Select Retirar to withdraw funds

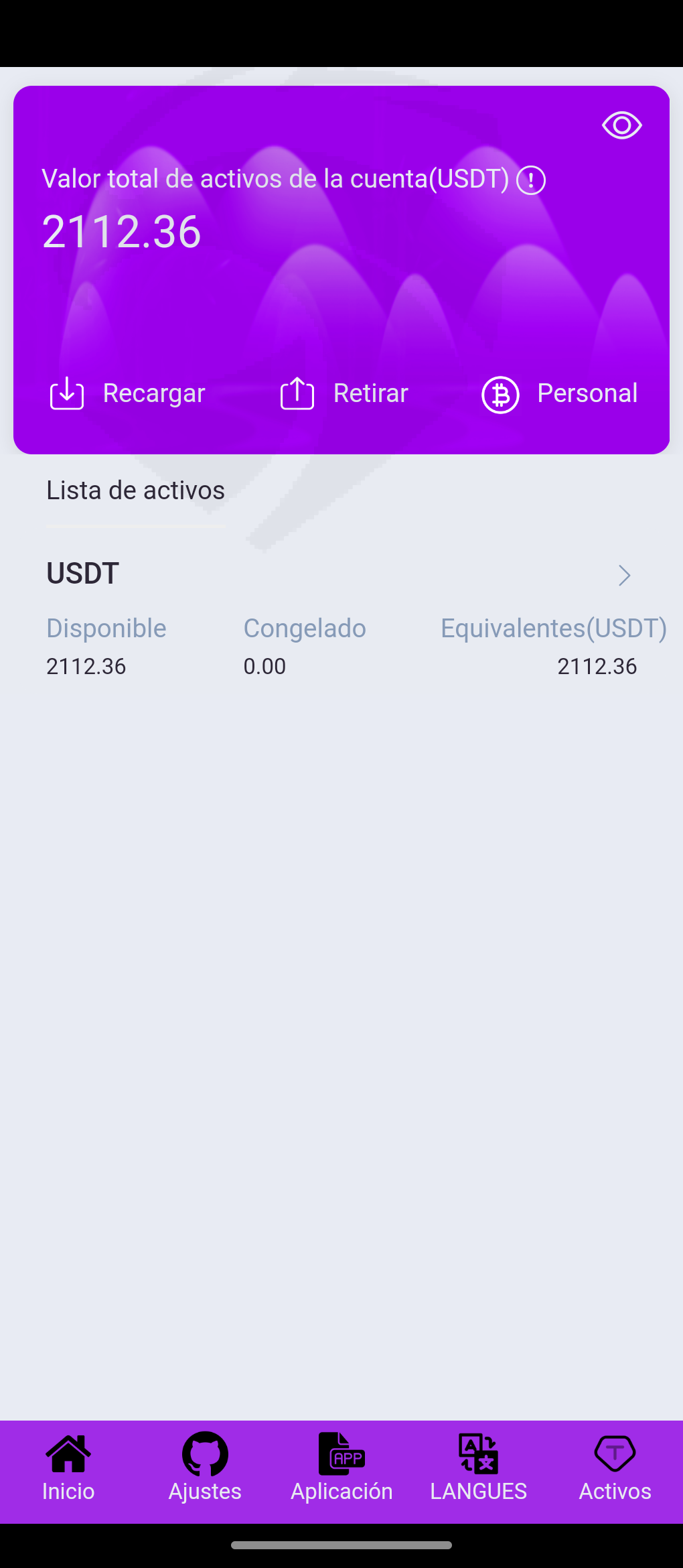pyautogui.click(x=344, y=393)
